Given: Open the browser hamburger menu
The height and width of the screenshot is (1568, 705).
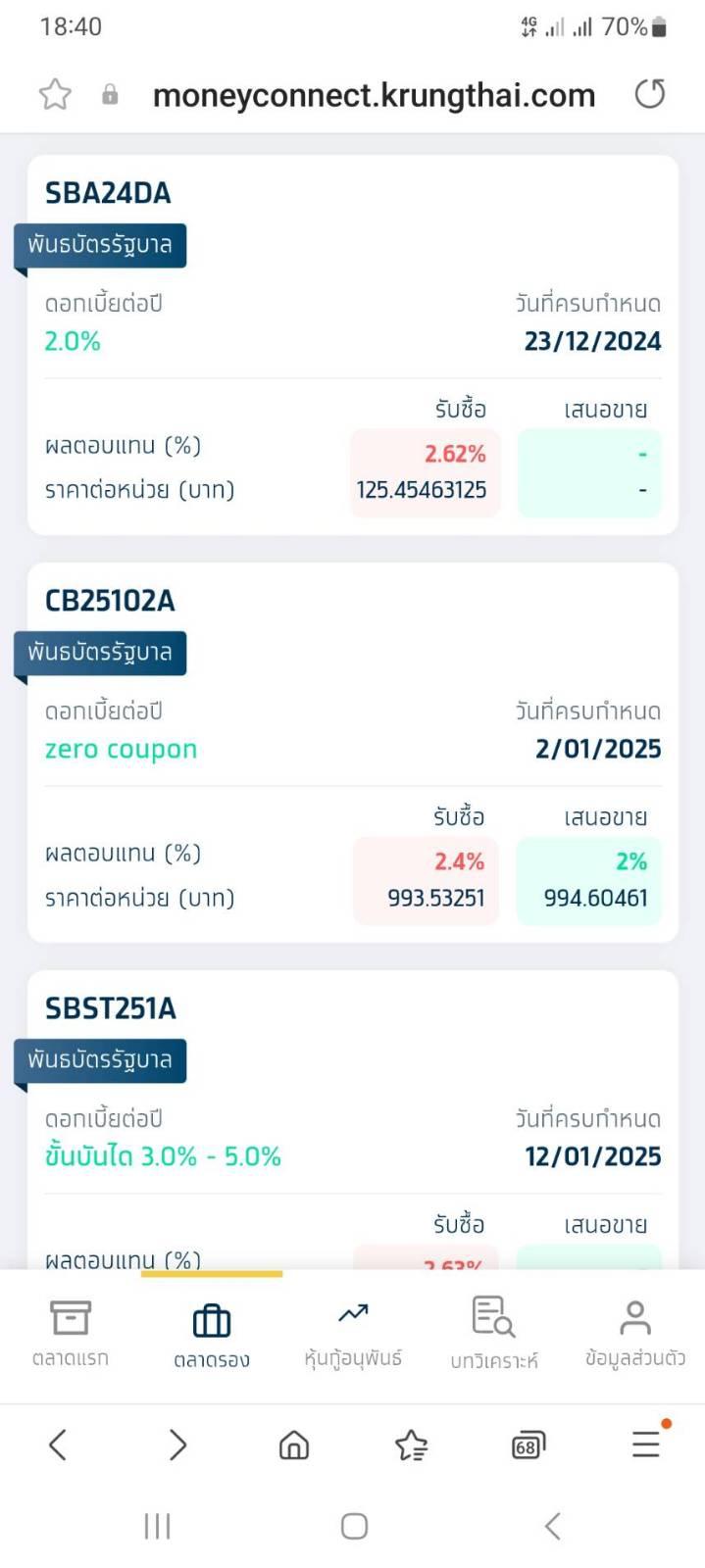Looking at the screenshot, I should (x=646, y=1444).
